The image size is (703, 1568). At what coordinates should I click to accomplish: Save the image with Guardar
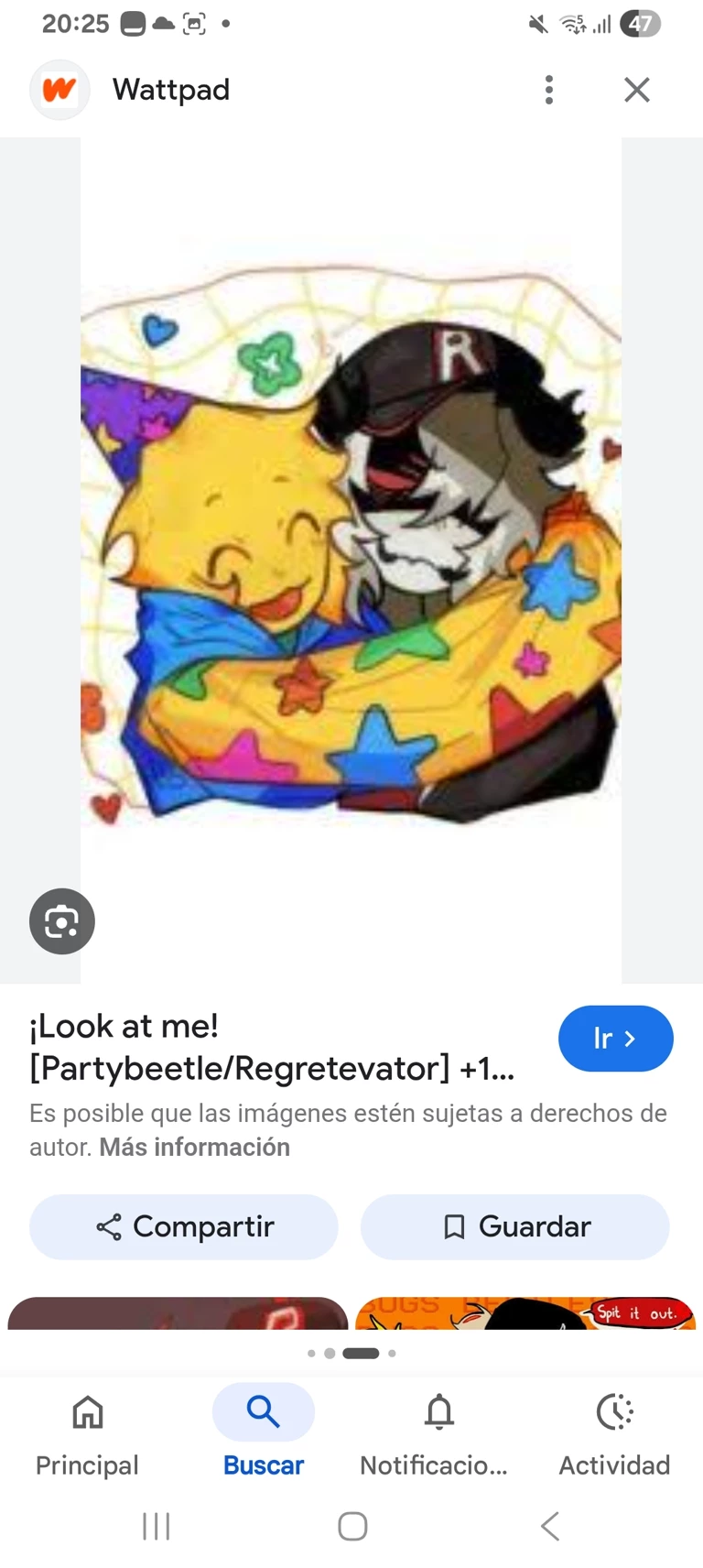pos(514,1226)
